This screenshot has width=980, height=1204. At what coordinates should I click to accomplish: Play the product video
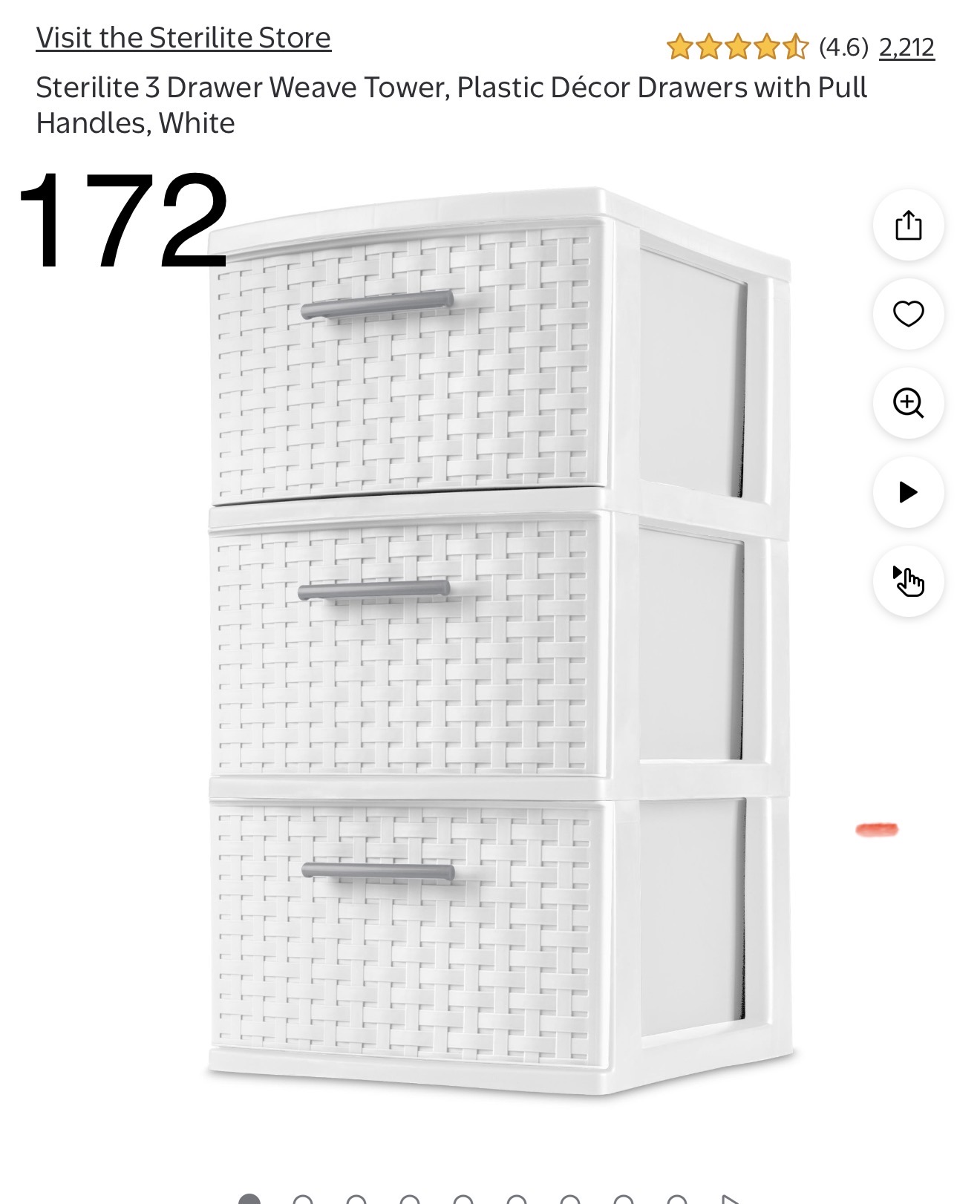click(x=908, y=492)
